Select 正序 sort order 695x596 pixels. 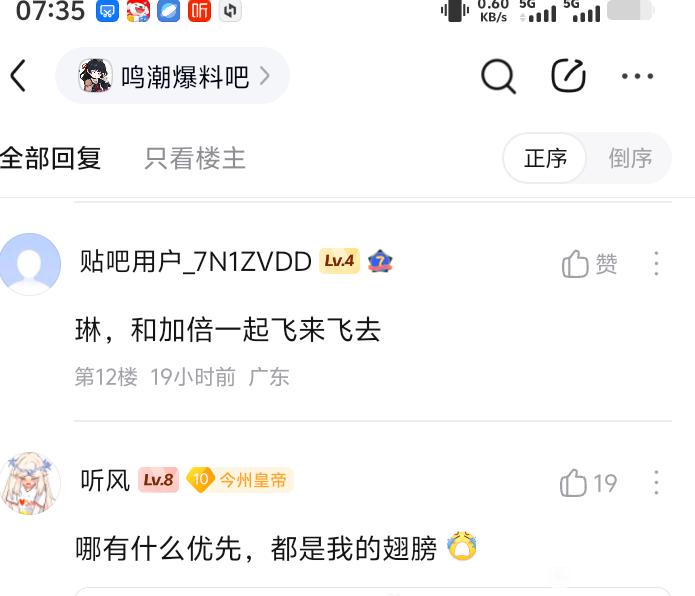[x=546, y=158]
